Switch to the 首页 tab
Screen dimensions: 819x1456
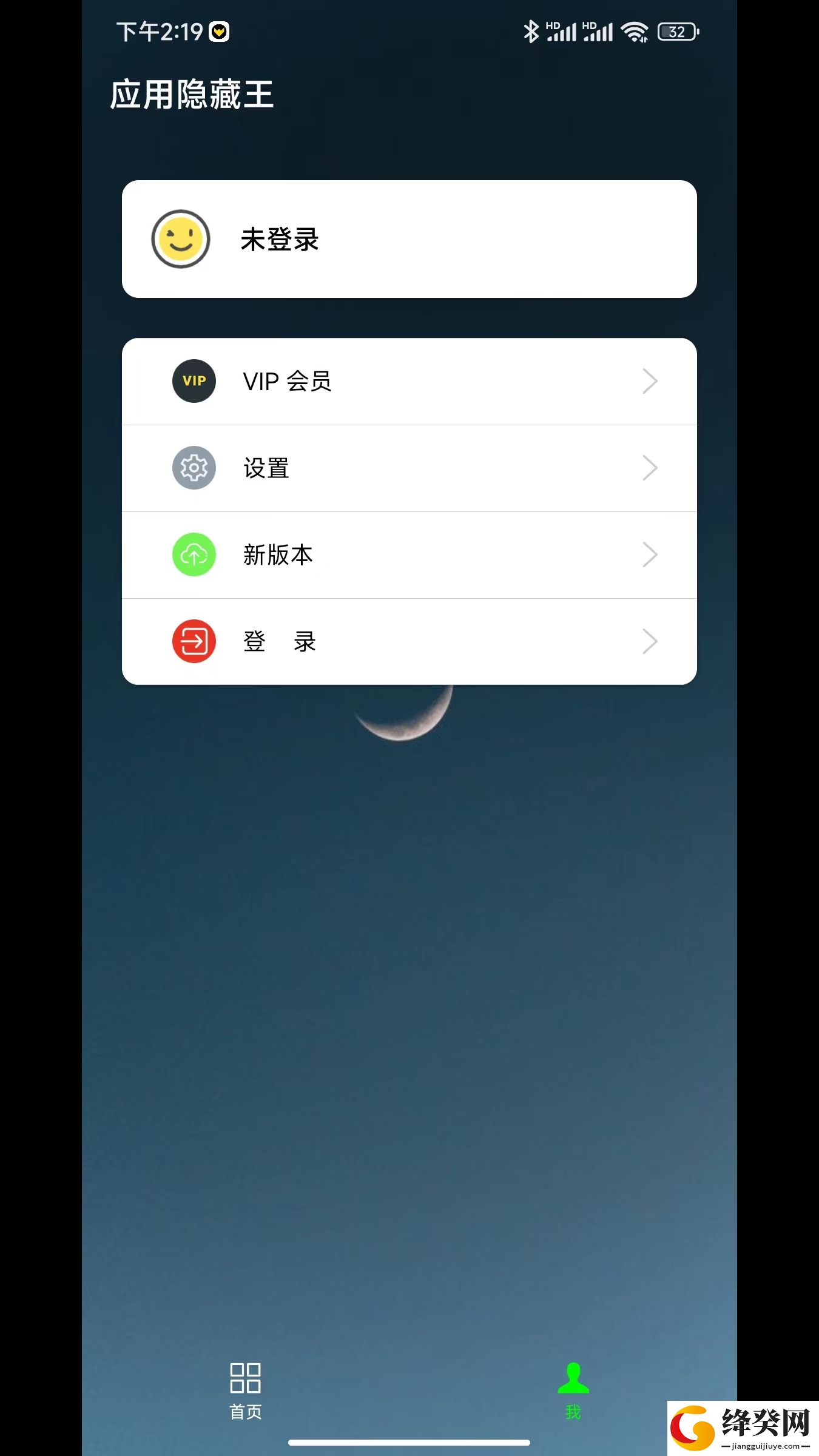246,1390
